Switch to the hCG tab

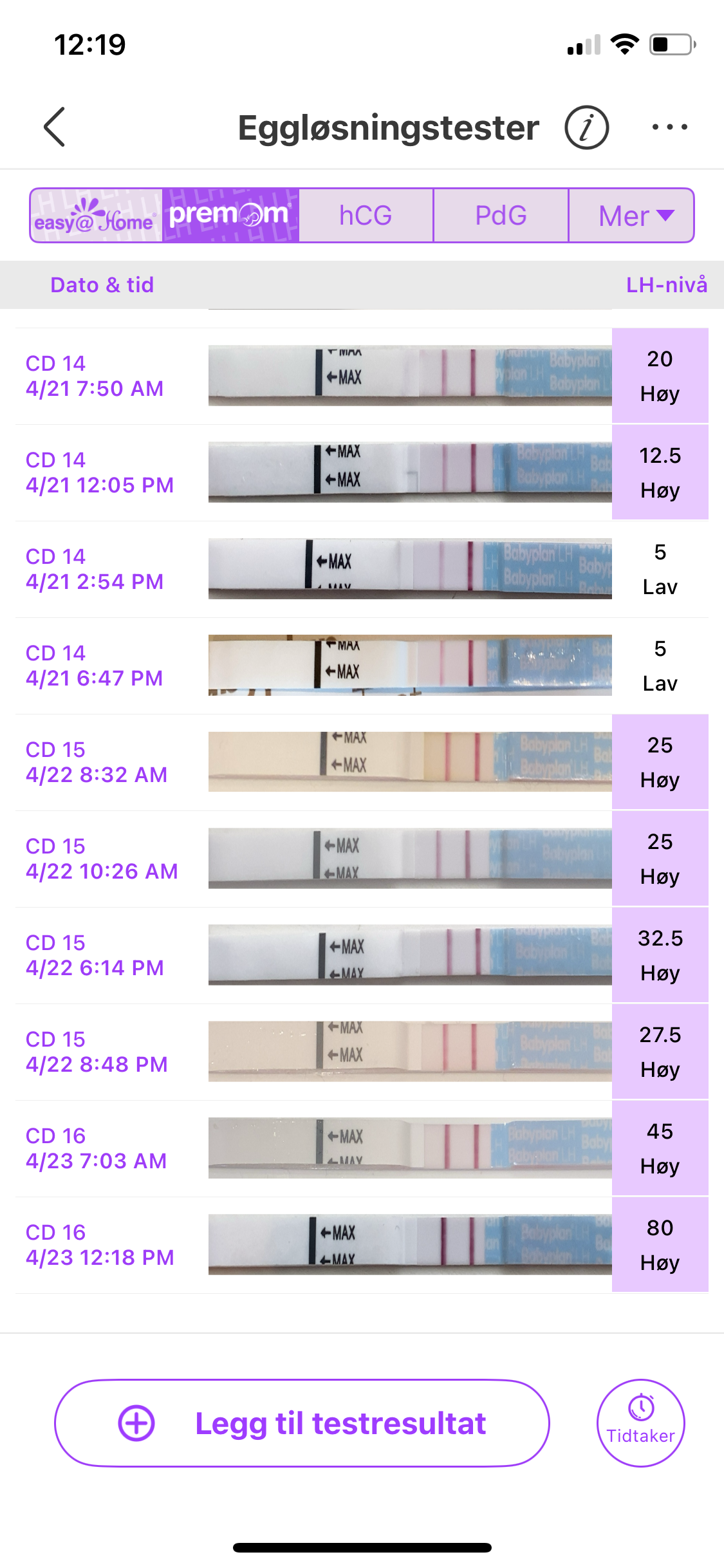[x=366, y=216]
